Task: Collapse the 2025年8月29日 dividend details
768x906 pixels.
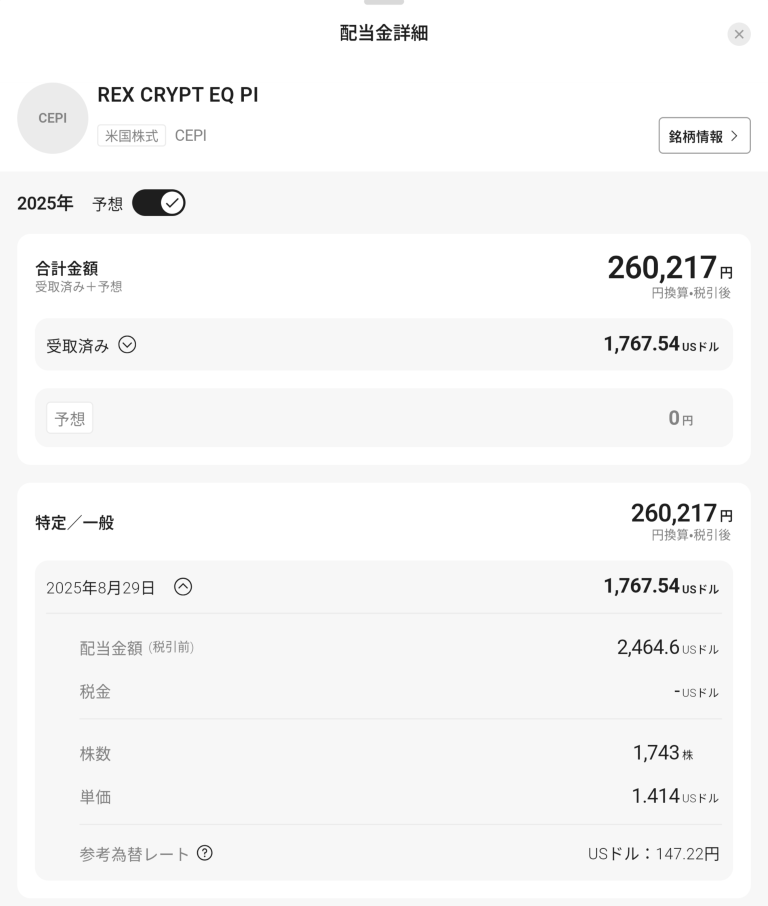Action: (x=183, y=587)
